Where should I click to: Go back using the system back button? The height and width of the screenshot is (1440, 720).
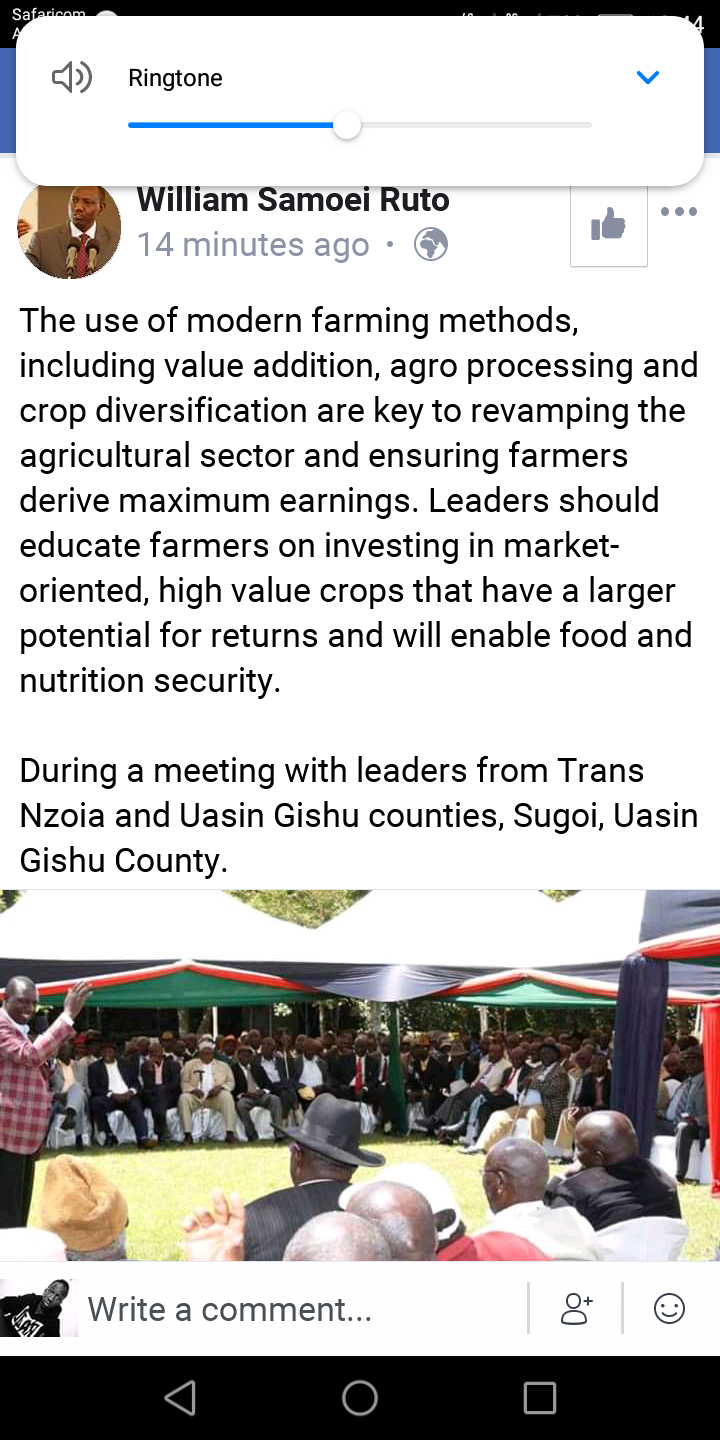(x=180, y=1398)
